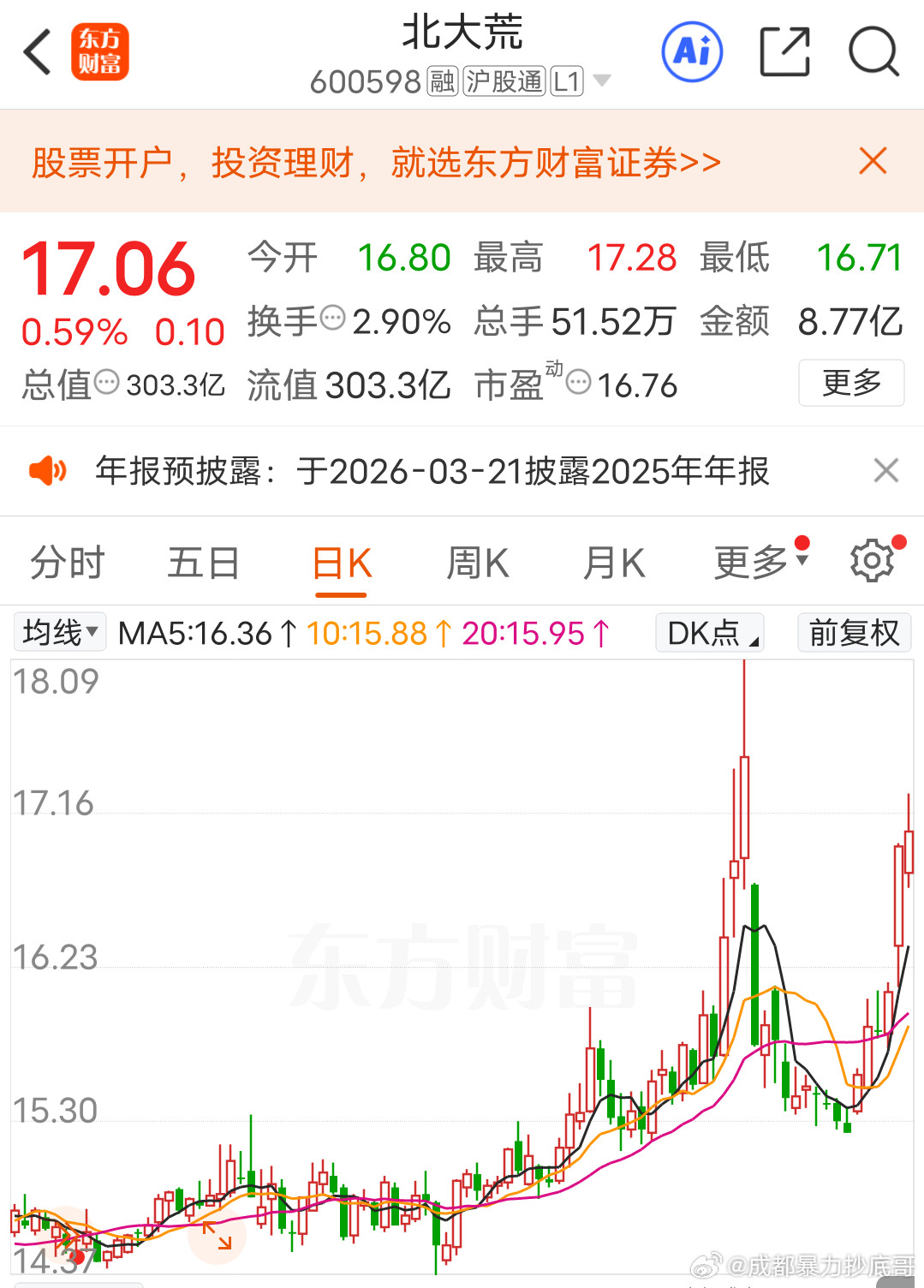This screenshot has height=1288, width=924.
Task: Toggle the DK点 indicator
Action: click(x=709, y=632)
